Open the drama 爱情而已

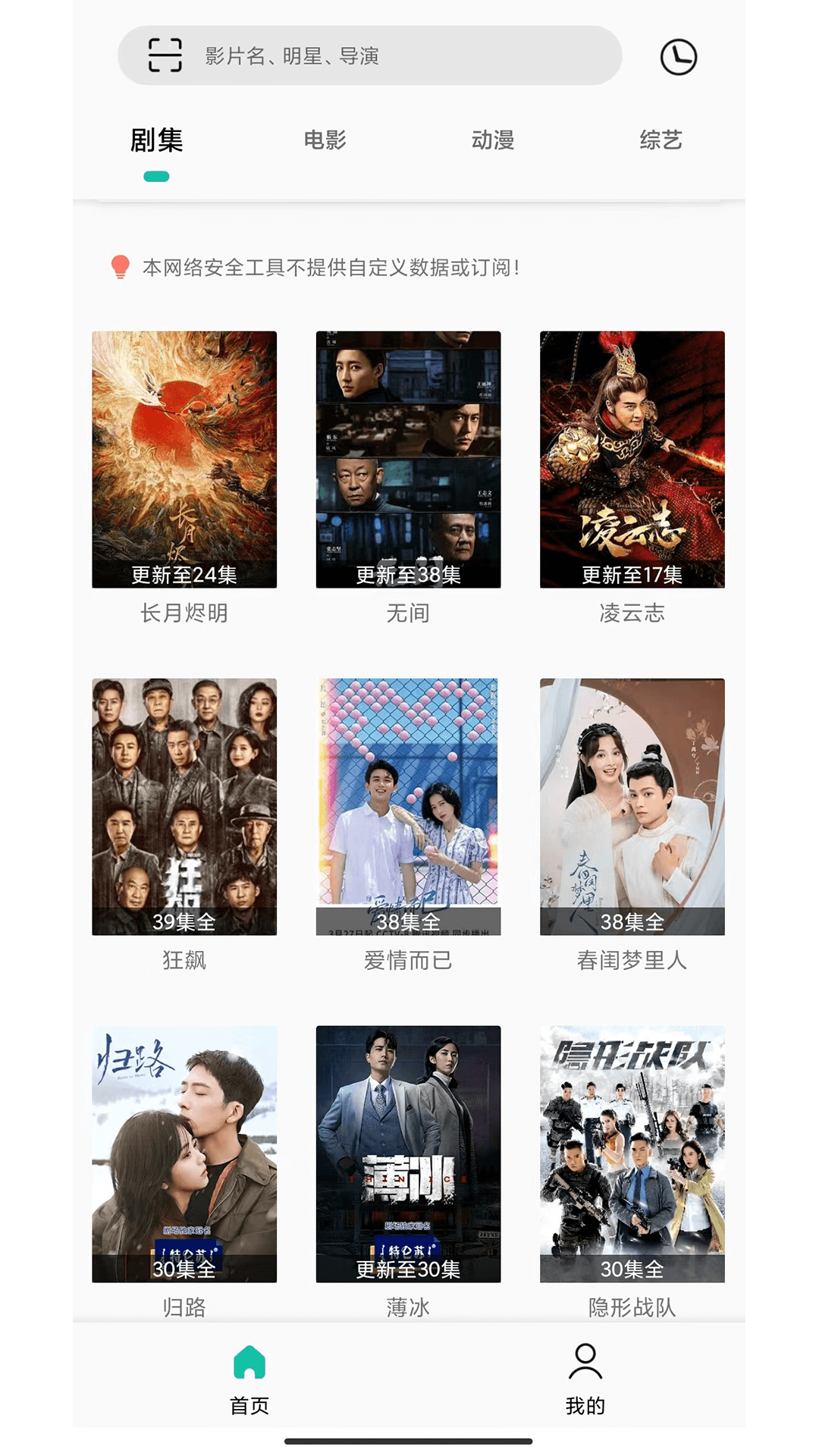(x=408, y=807)
